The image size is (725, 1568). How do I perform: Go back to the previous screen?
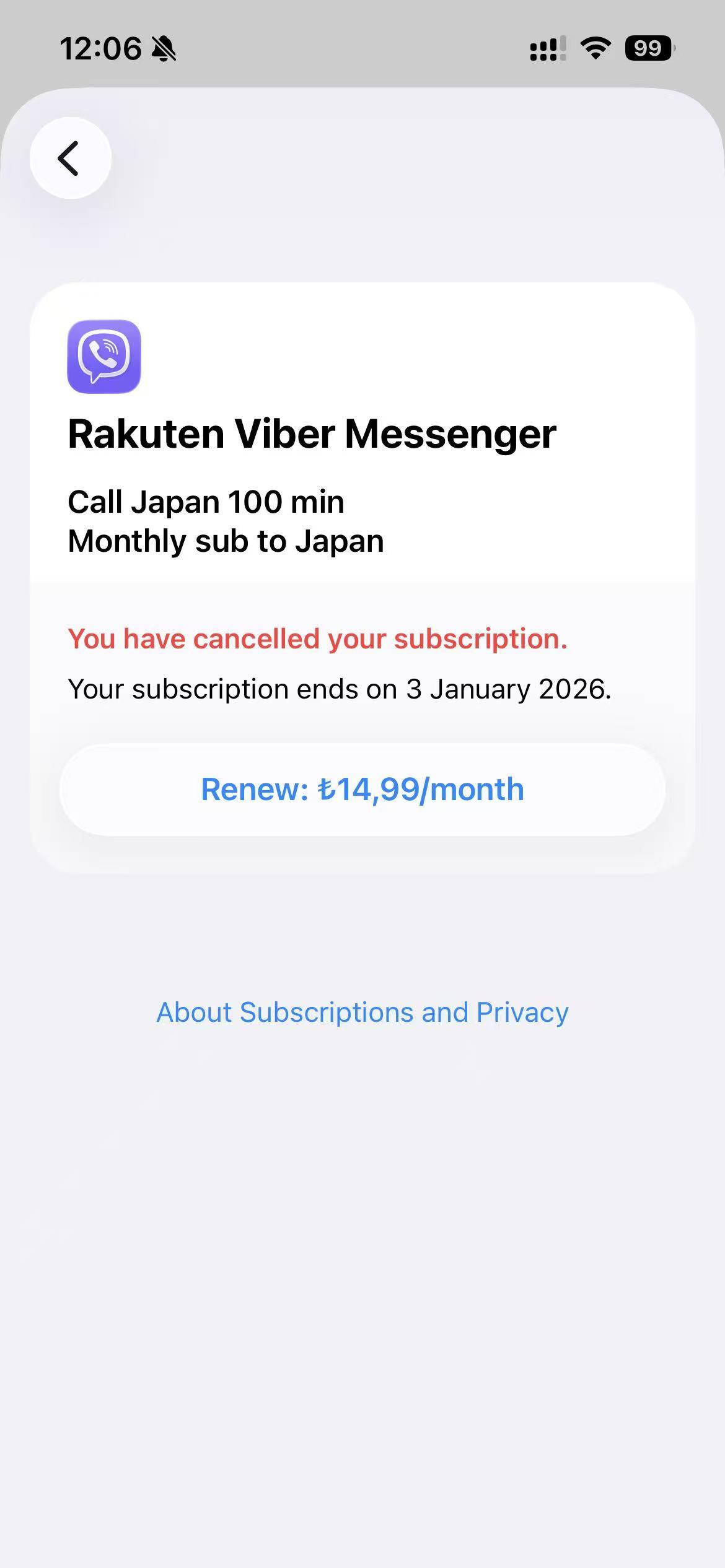coord(70,158)
